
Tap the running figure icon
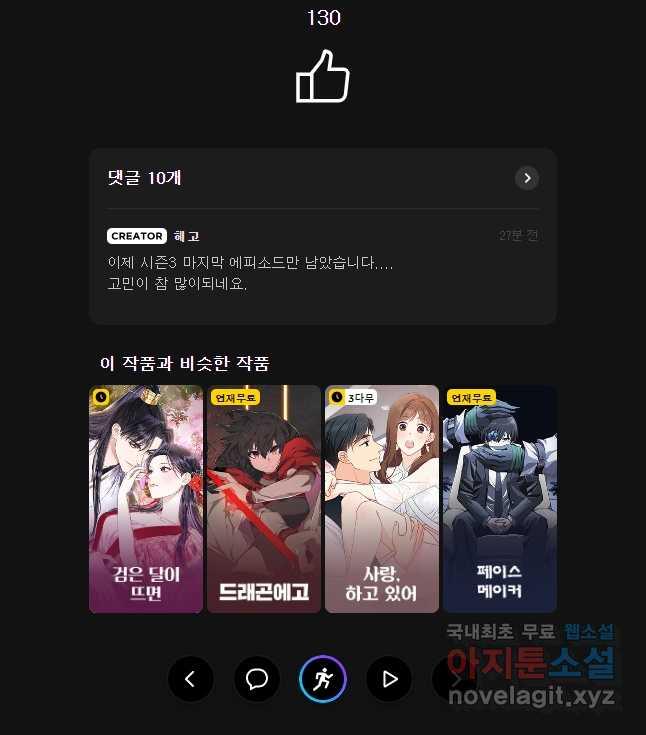click(323, 680)
